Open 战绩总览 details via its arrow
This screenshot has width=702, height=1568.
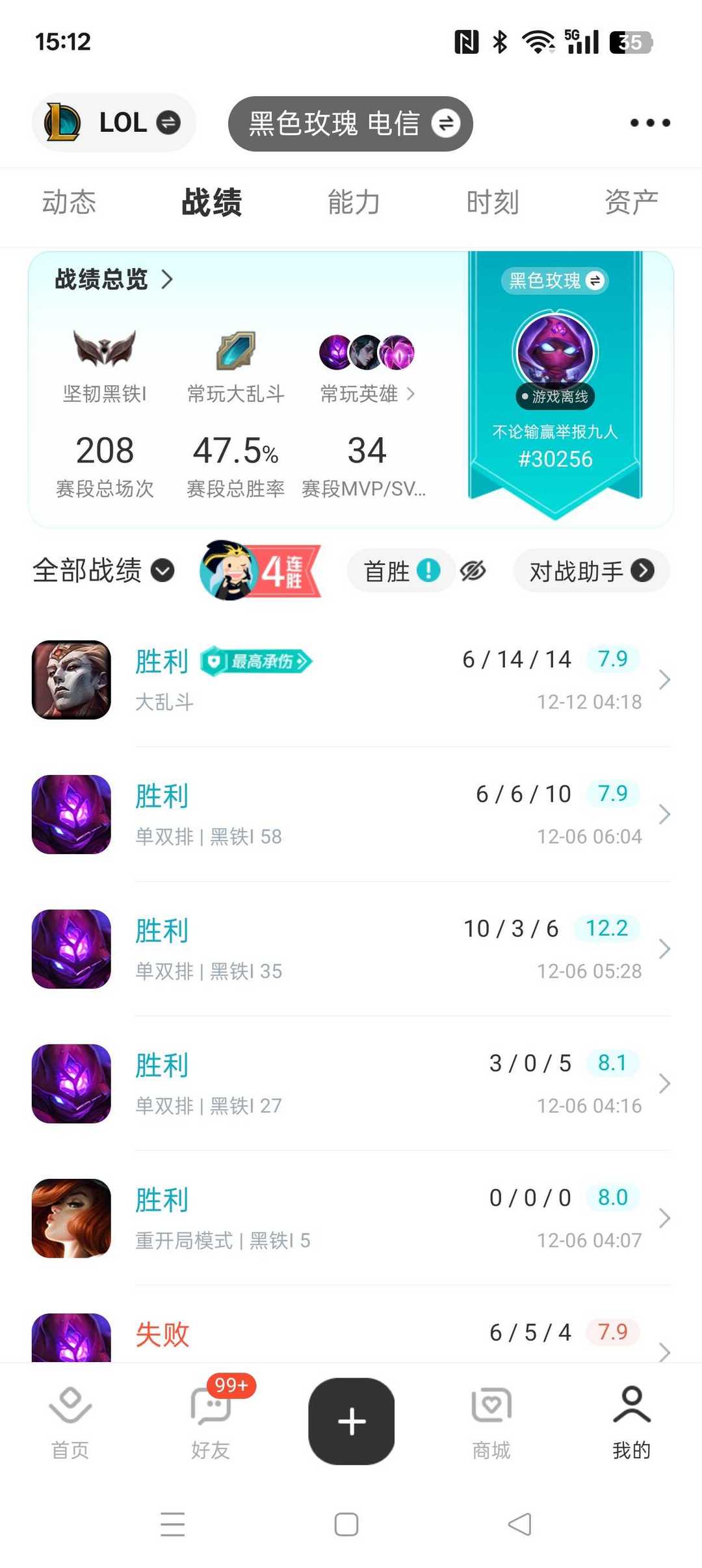pyautogui.click(x=168, y=280)
